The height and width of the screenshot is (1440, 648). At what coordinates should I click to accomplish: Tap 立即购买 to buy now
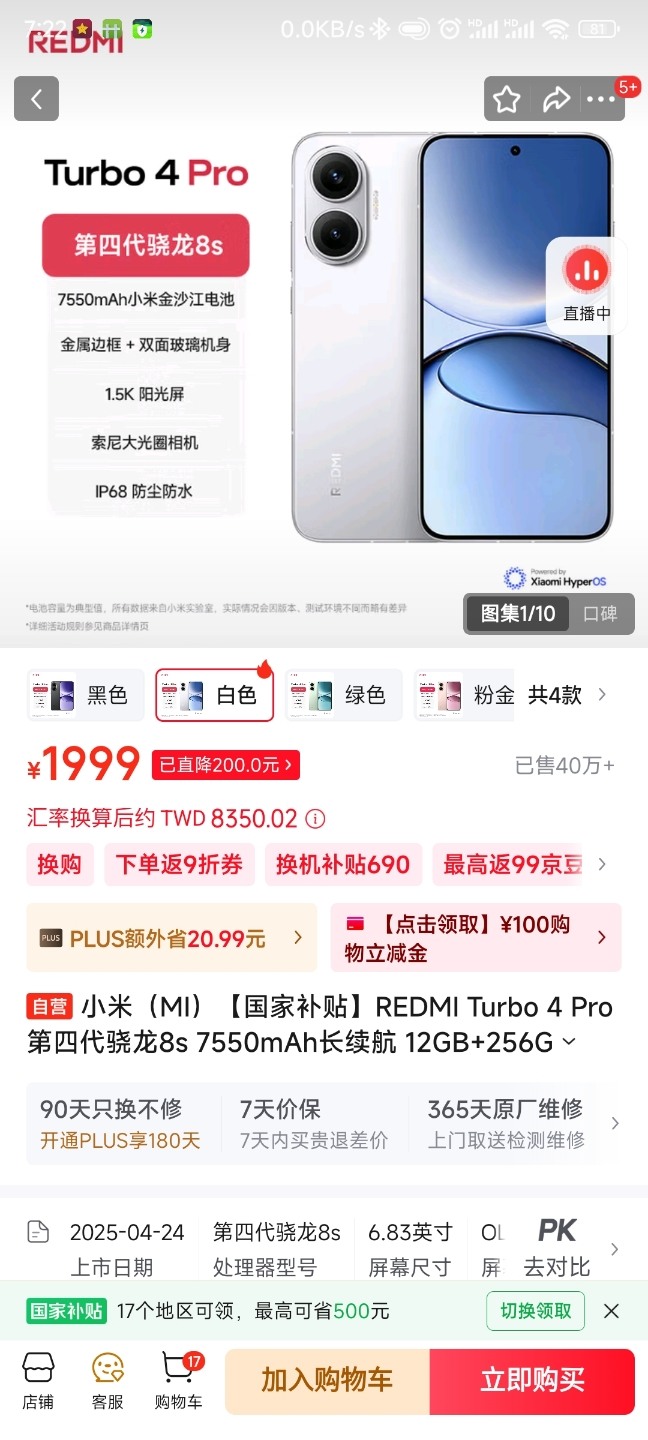532,1381
